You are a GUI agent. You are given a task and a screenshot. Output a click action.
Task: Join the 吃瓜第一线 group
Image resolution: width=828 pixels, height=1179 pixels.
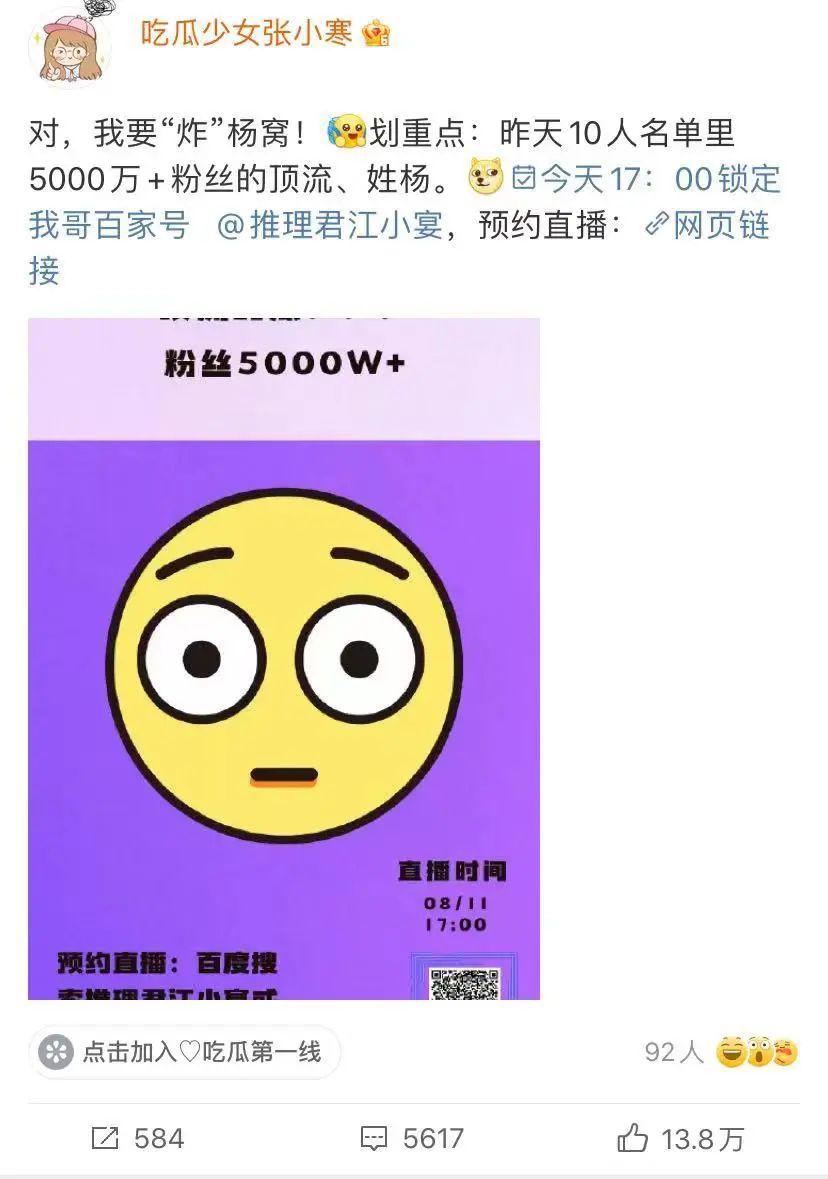click(185, 1052)
